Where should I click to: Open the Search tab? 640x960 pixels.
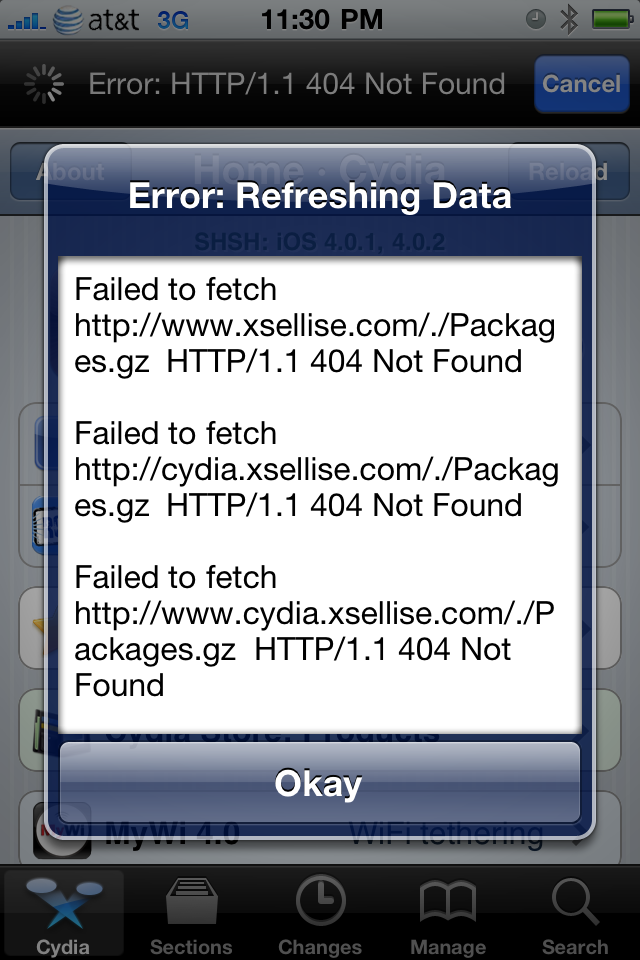point(575,915)
